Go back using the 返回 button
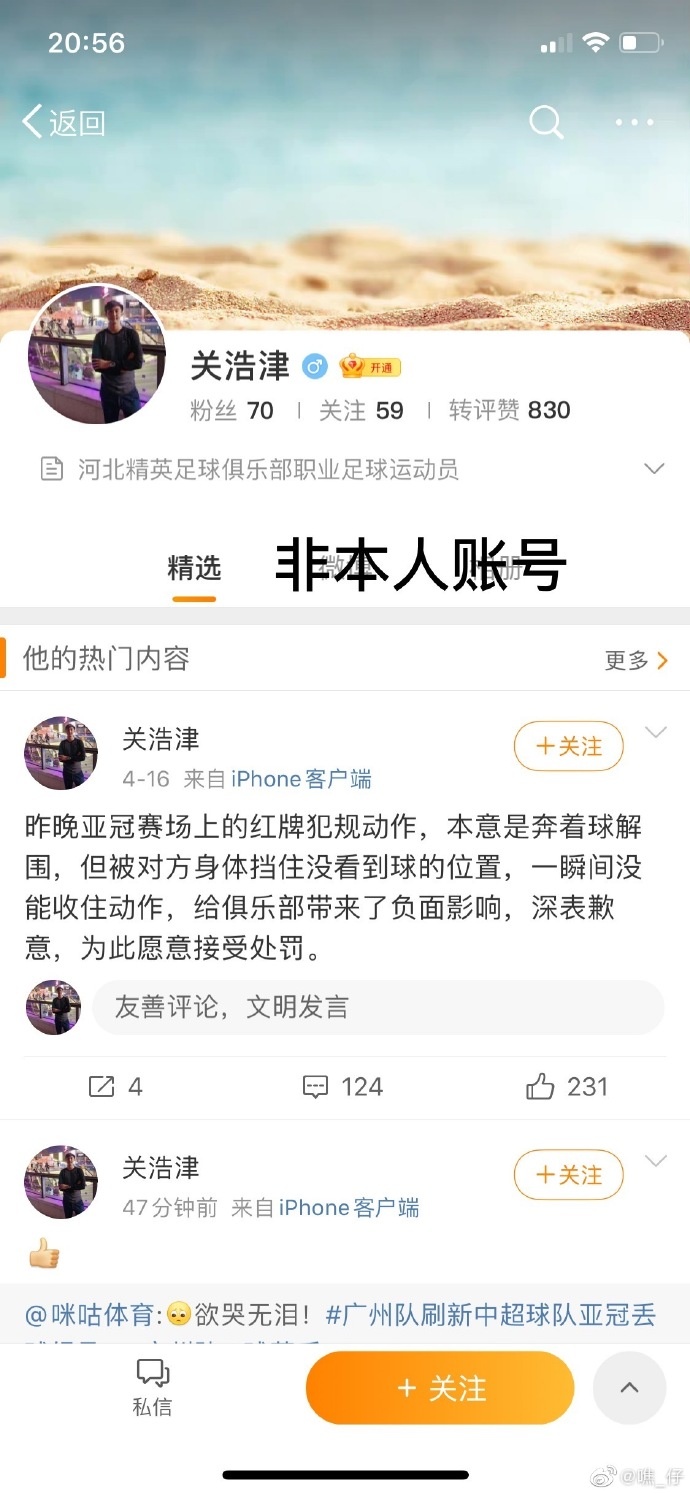The width and height of the screenshot is (690, 1494). (63, 123)
